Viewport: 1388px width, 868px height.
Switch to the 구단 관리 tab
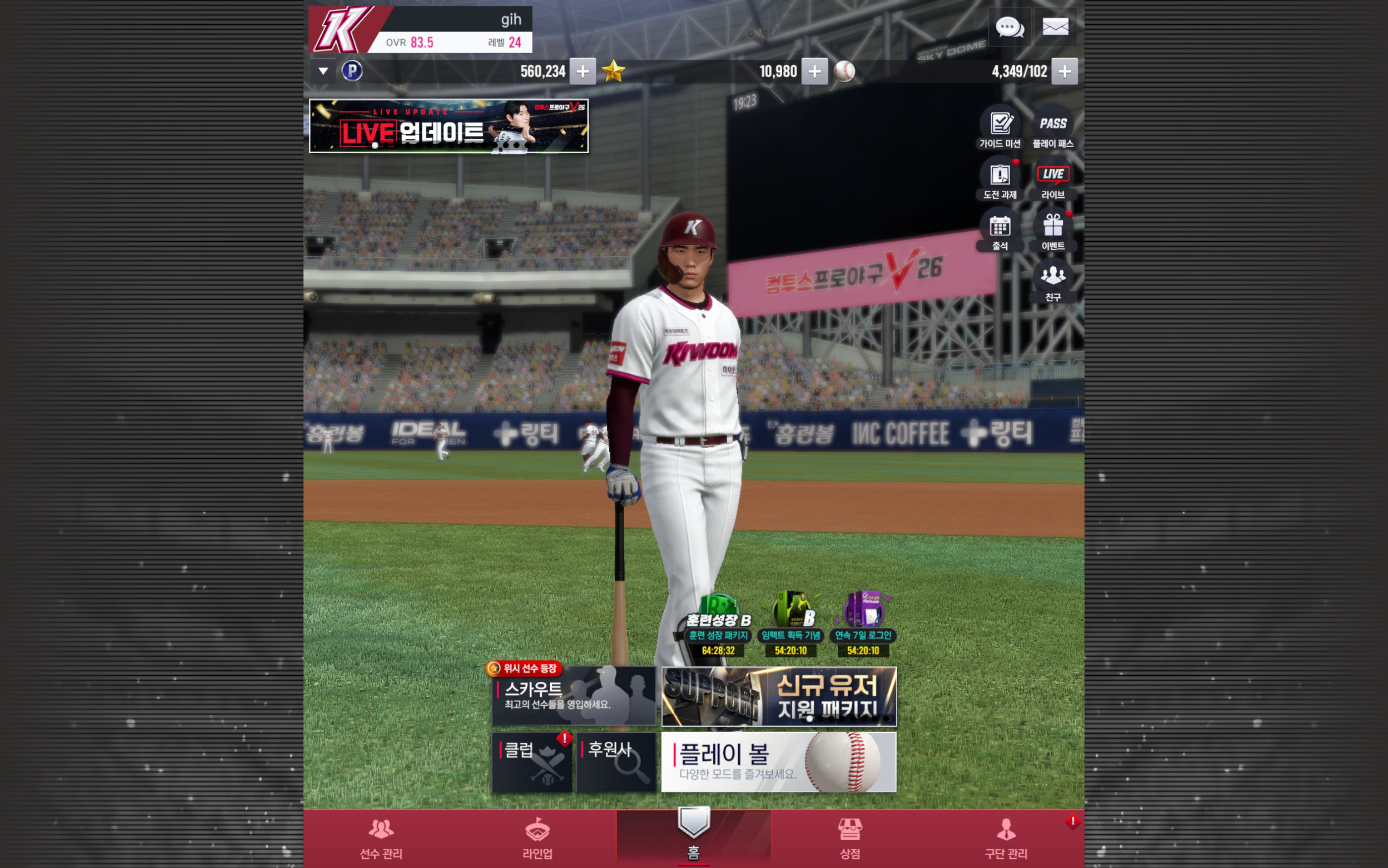point(1006,839)
